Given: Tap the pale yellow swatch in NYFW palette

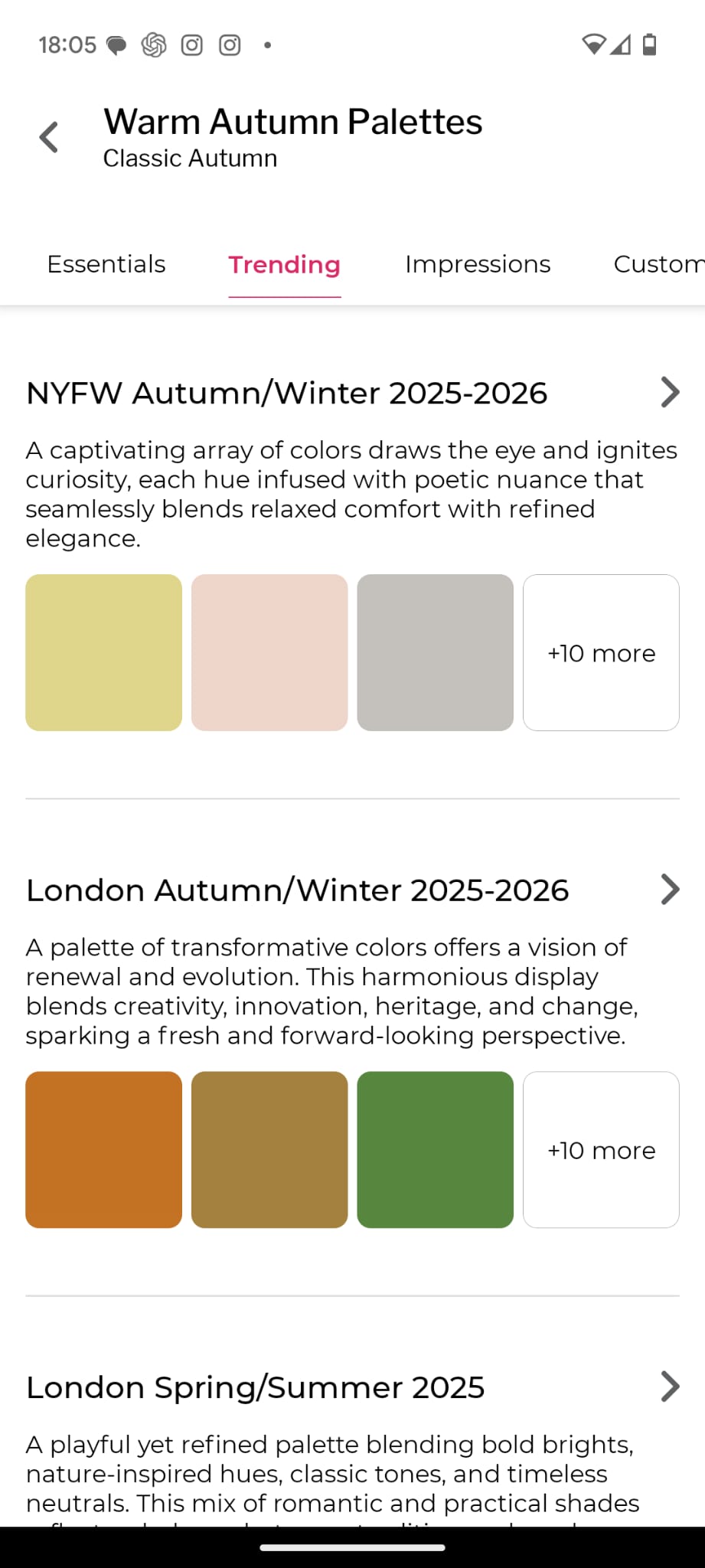Looking at the screenshot, I should pyautogui.click(x=104, y=652).
